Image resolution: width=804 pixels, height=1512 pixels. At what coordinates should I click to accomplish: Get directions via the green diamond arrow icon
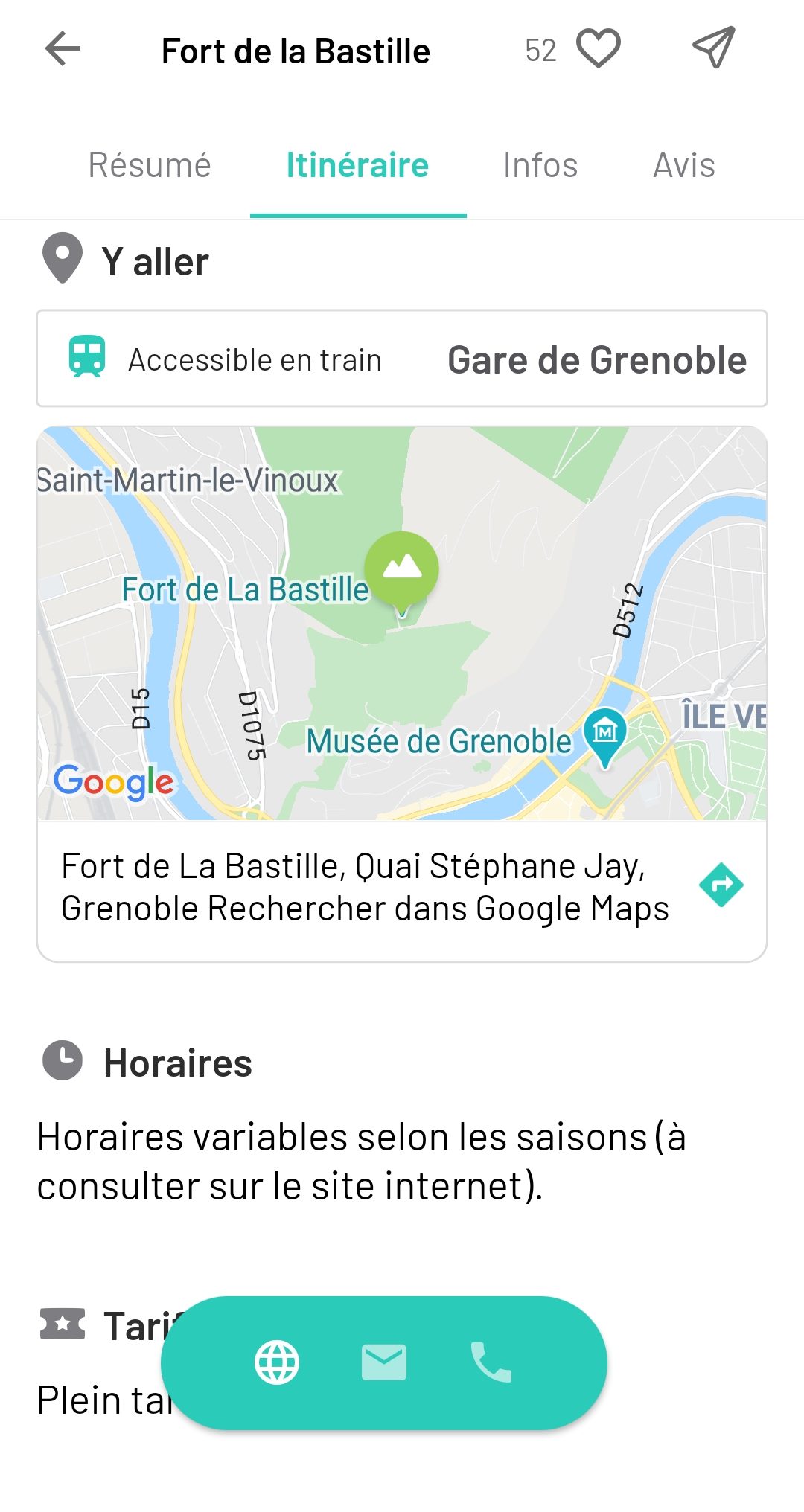[721, 885]
